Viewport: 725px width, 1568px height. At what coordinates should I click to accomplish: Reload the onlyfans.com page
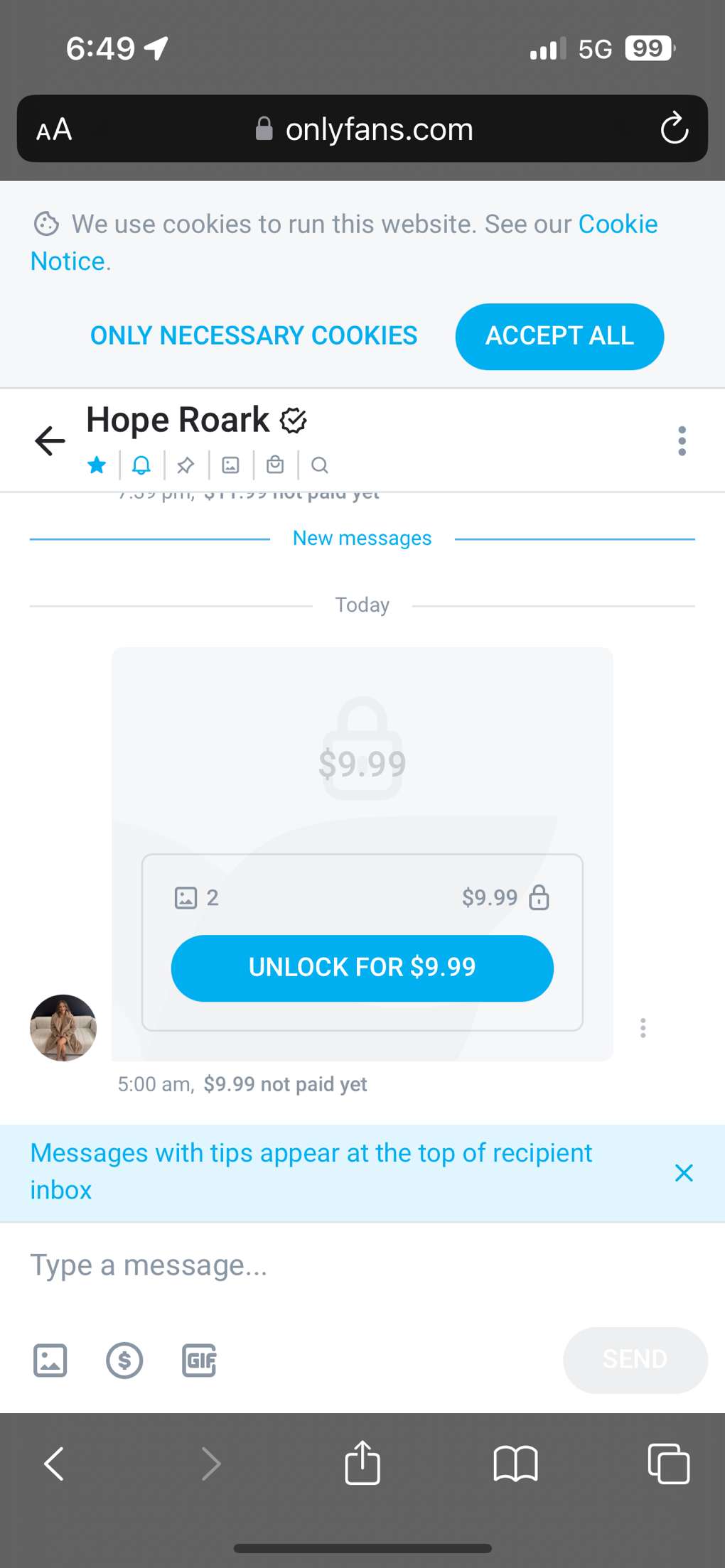pos(674,129)
